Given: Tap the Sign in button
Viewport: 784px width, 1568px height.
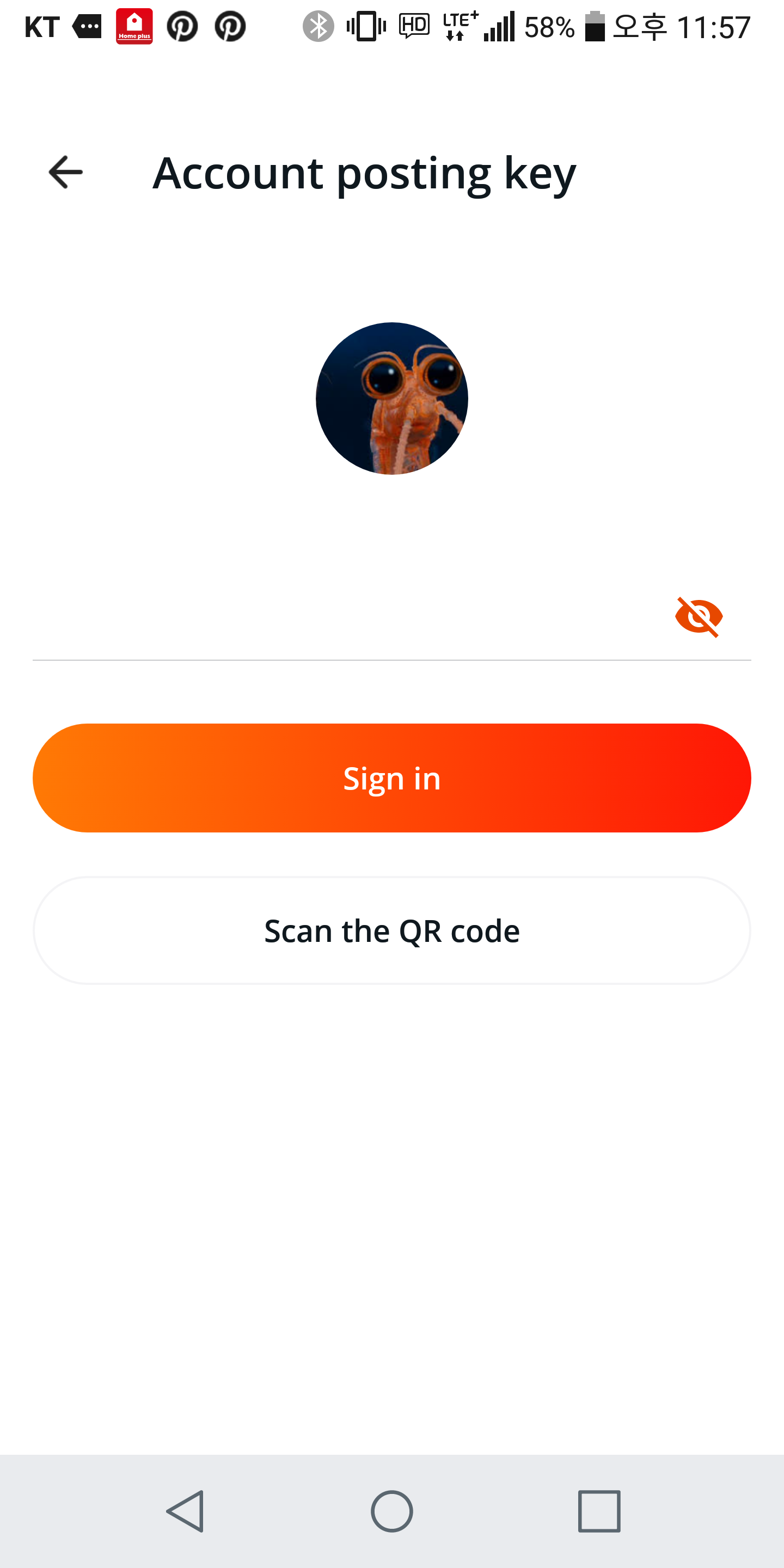Looking at the screenshot, I should (392, 778).
